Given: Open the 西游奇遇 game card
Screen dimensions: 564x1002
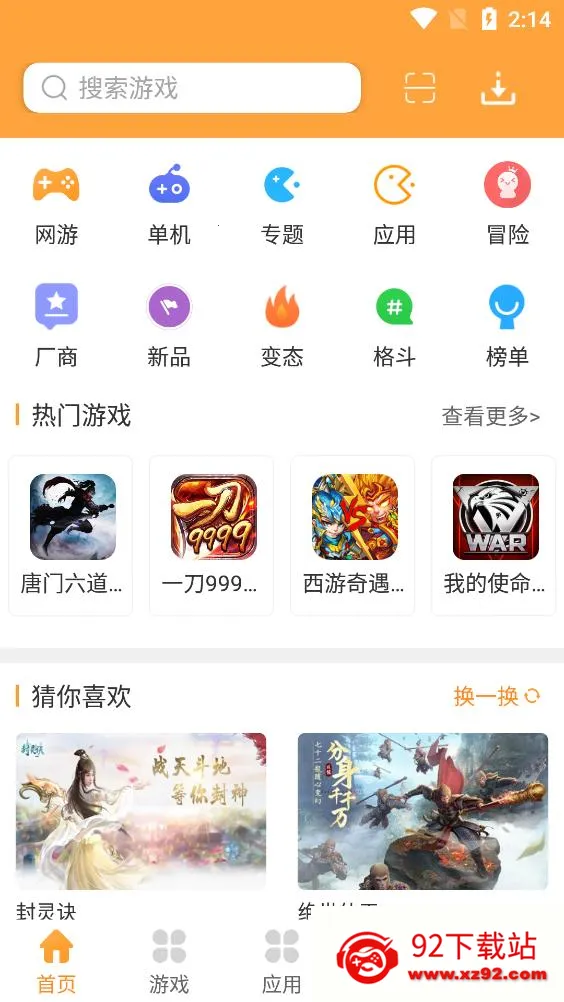Looking at the screenshot, I should pos(353,536).
